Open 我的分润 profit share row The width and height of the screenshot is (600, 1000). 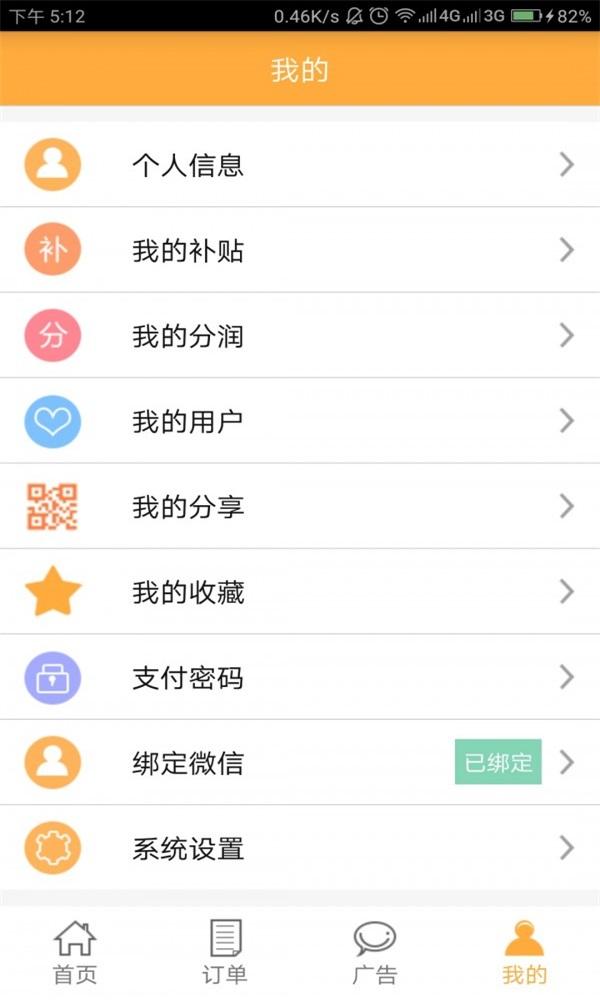point(300,336)
